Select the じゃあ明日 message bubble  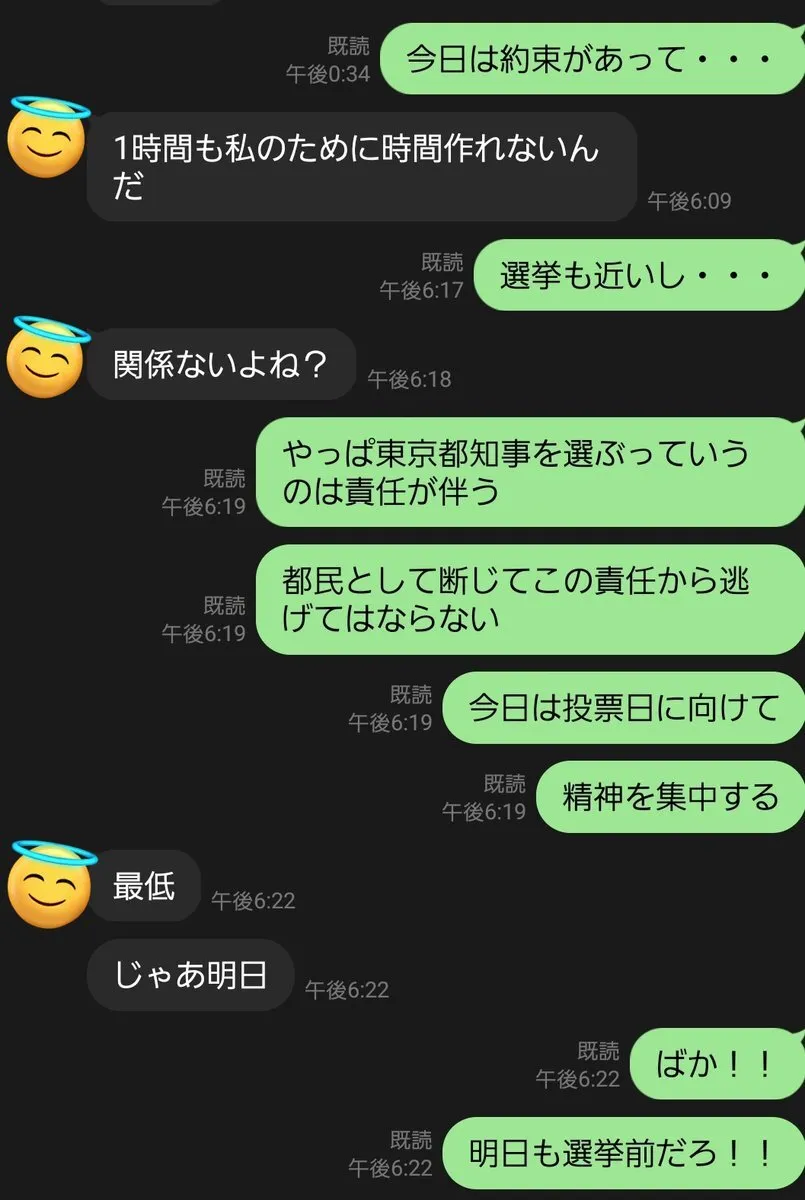[x=190, y=974]
